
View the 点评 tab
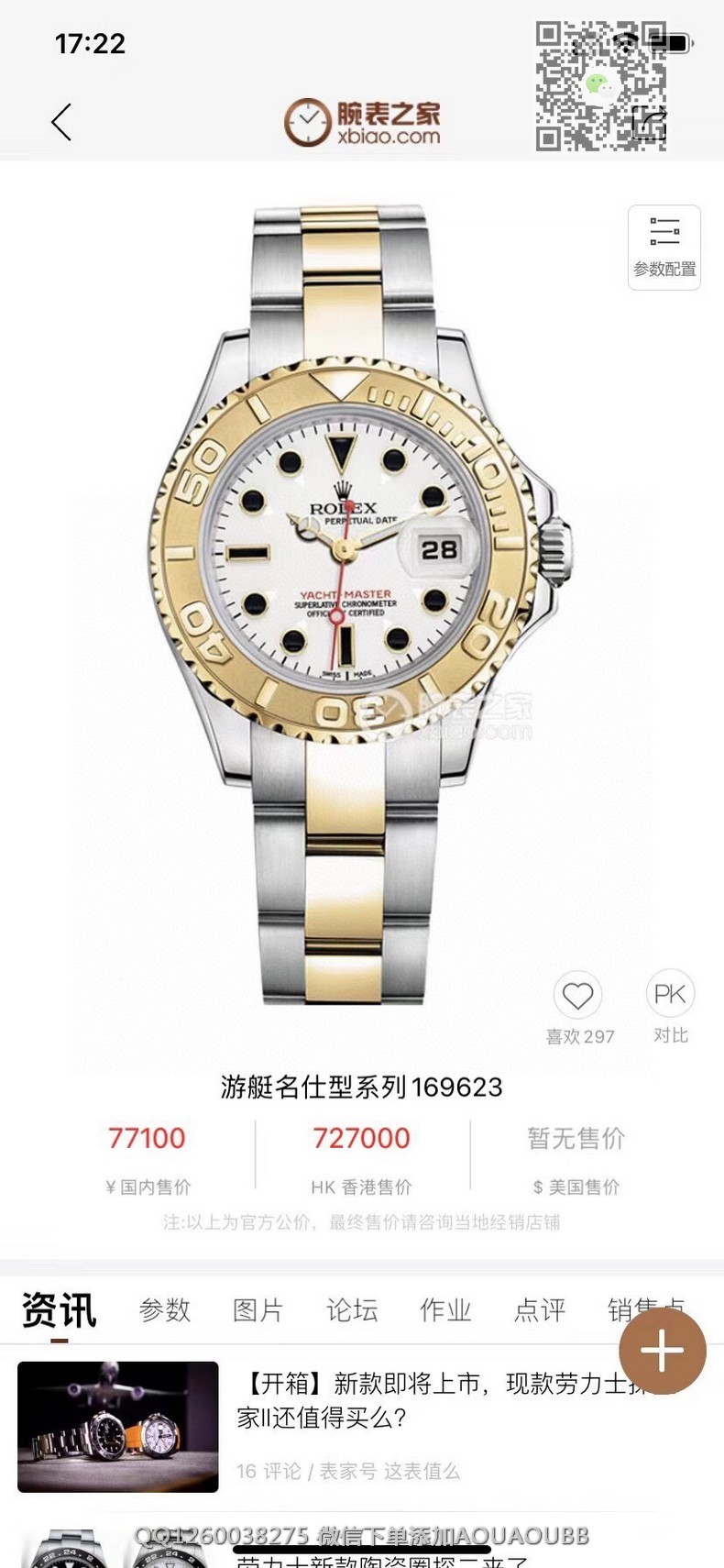[539, 1309]
